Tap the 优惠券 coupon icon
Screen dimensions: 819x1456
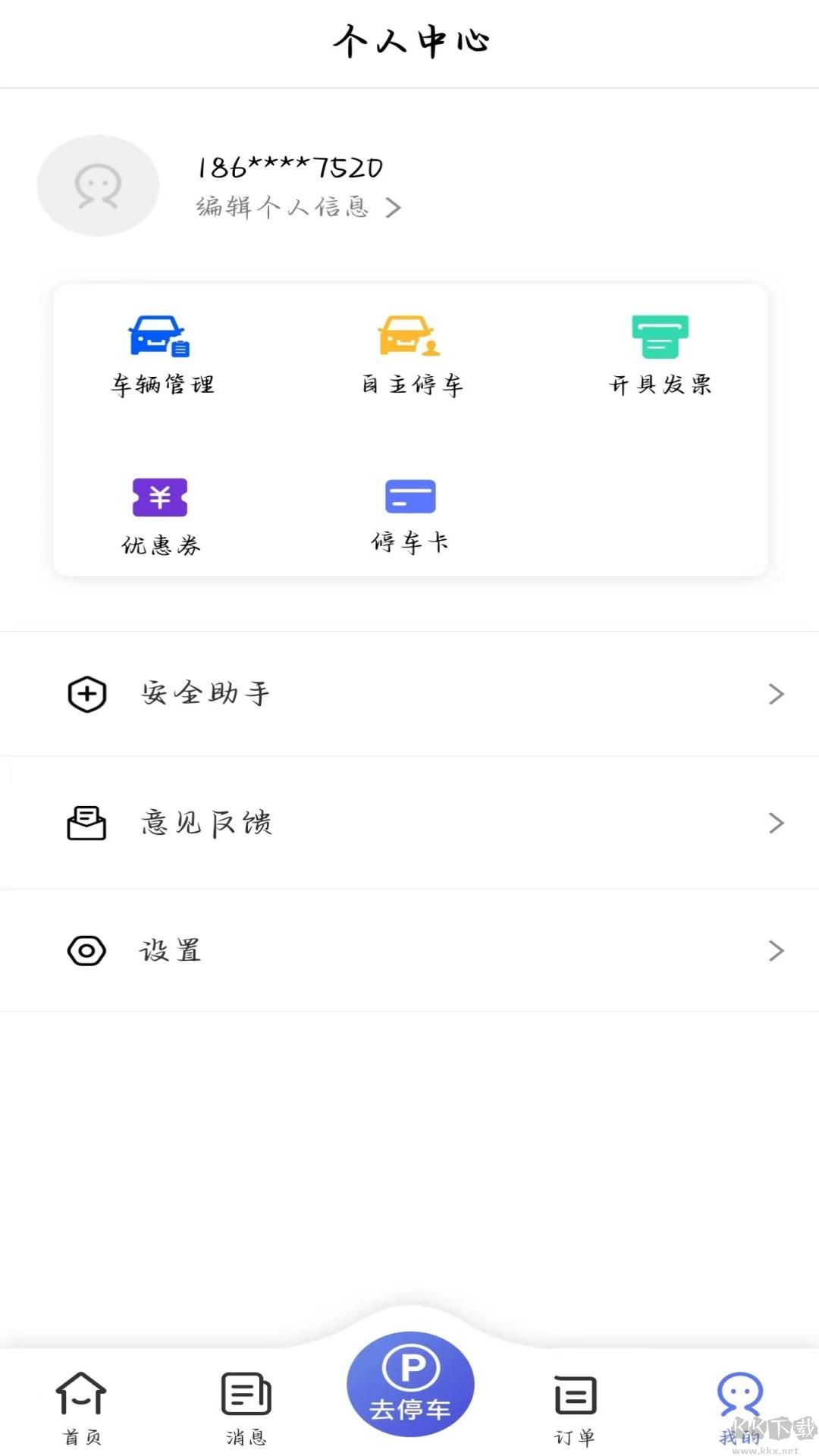pyautogui.click(x=160, y=497)
